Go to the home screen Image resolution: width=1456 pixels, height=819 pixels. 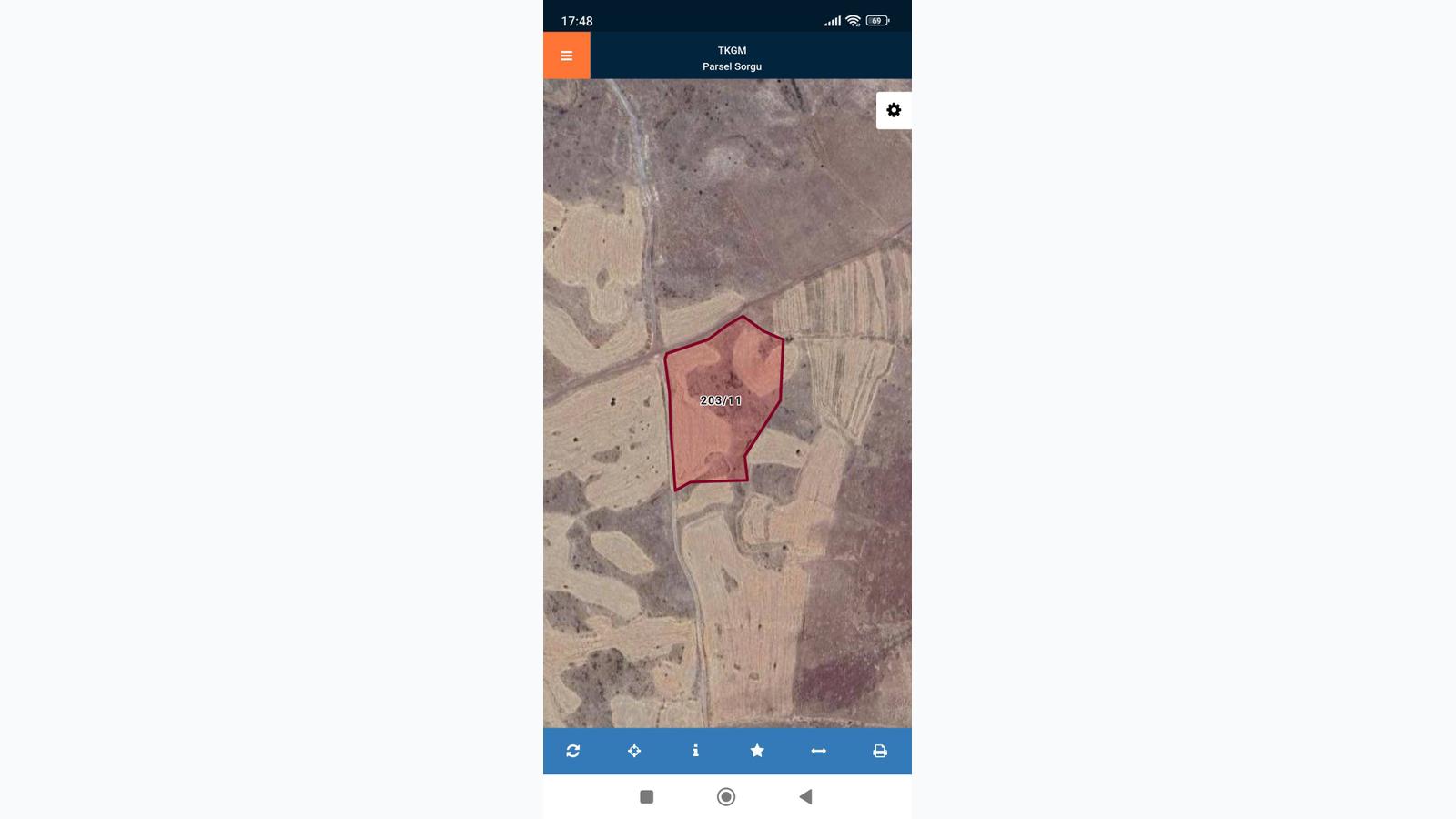[726, 797]
